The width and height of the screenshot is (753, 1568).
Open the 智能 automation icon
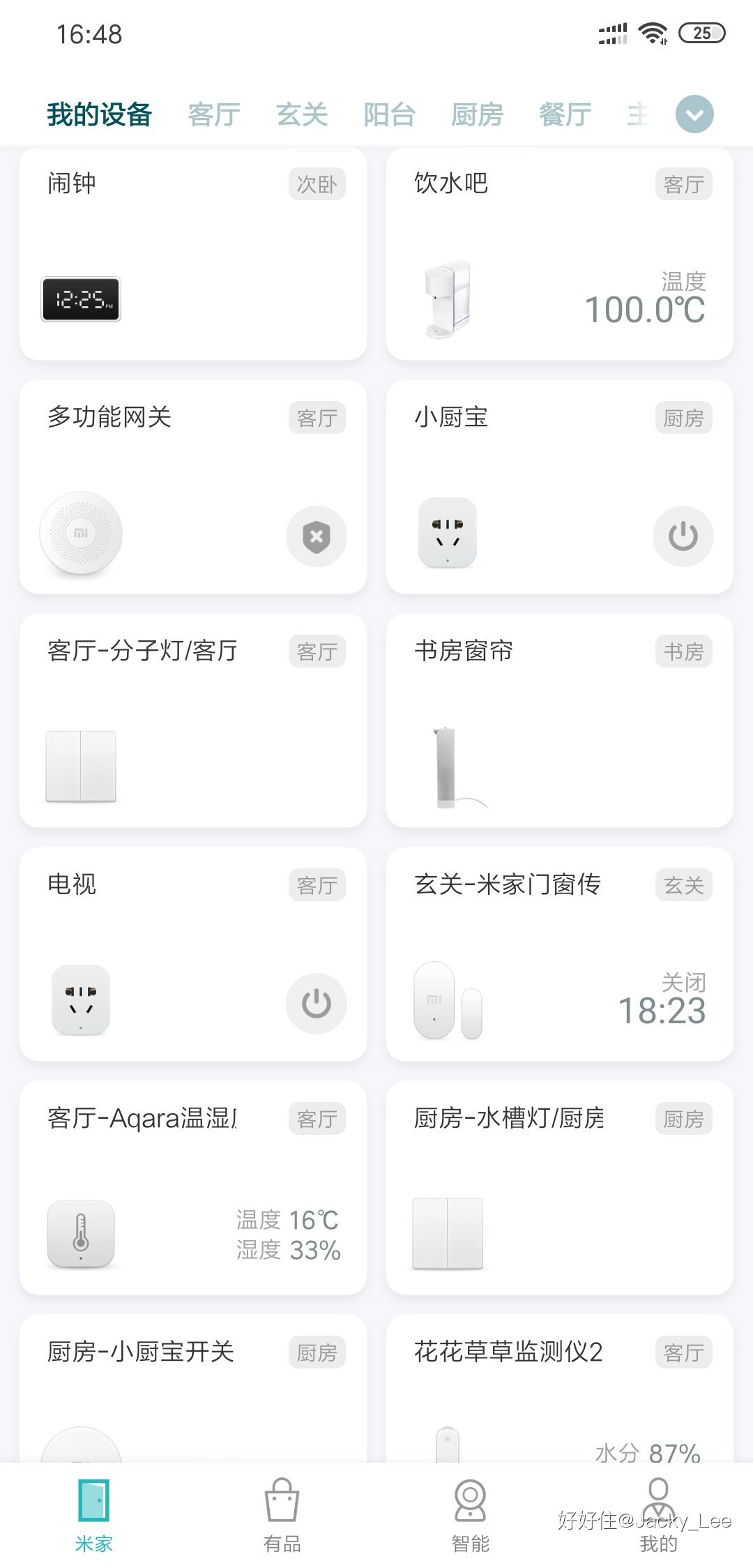471,1500
